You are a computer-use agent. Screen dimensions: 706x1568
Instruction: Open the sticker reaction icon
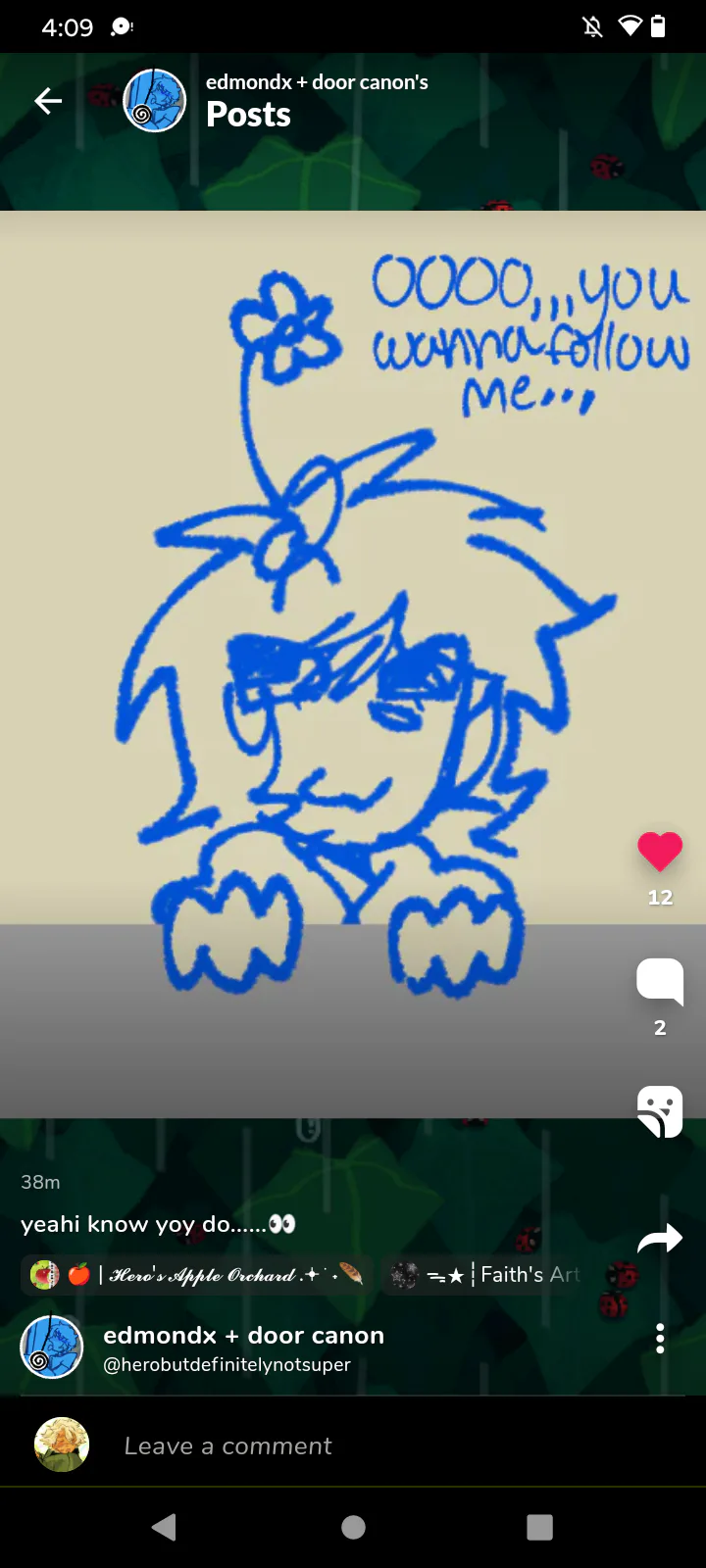(x=660, y=1111)
